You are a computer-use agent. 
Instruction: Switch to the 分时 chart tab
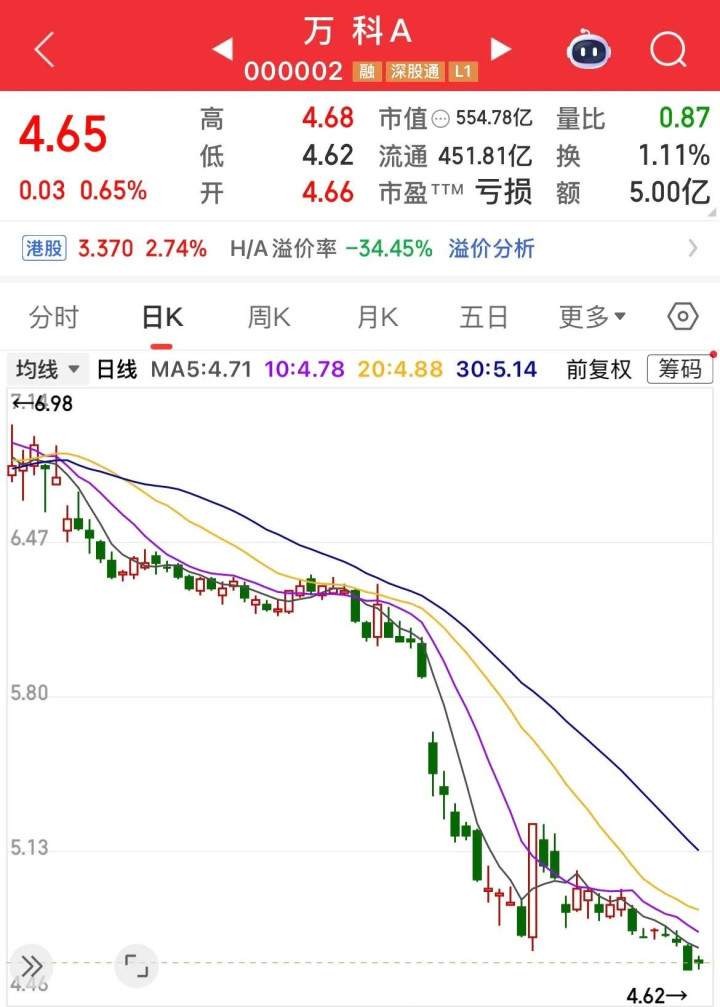pos(53,318)
